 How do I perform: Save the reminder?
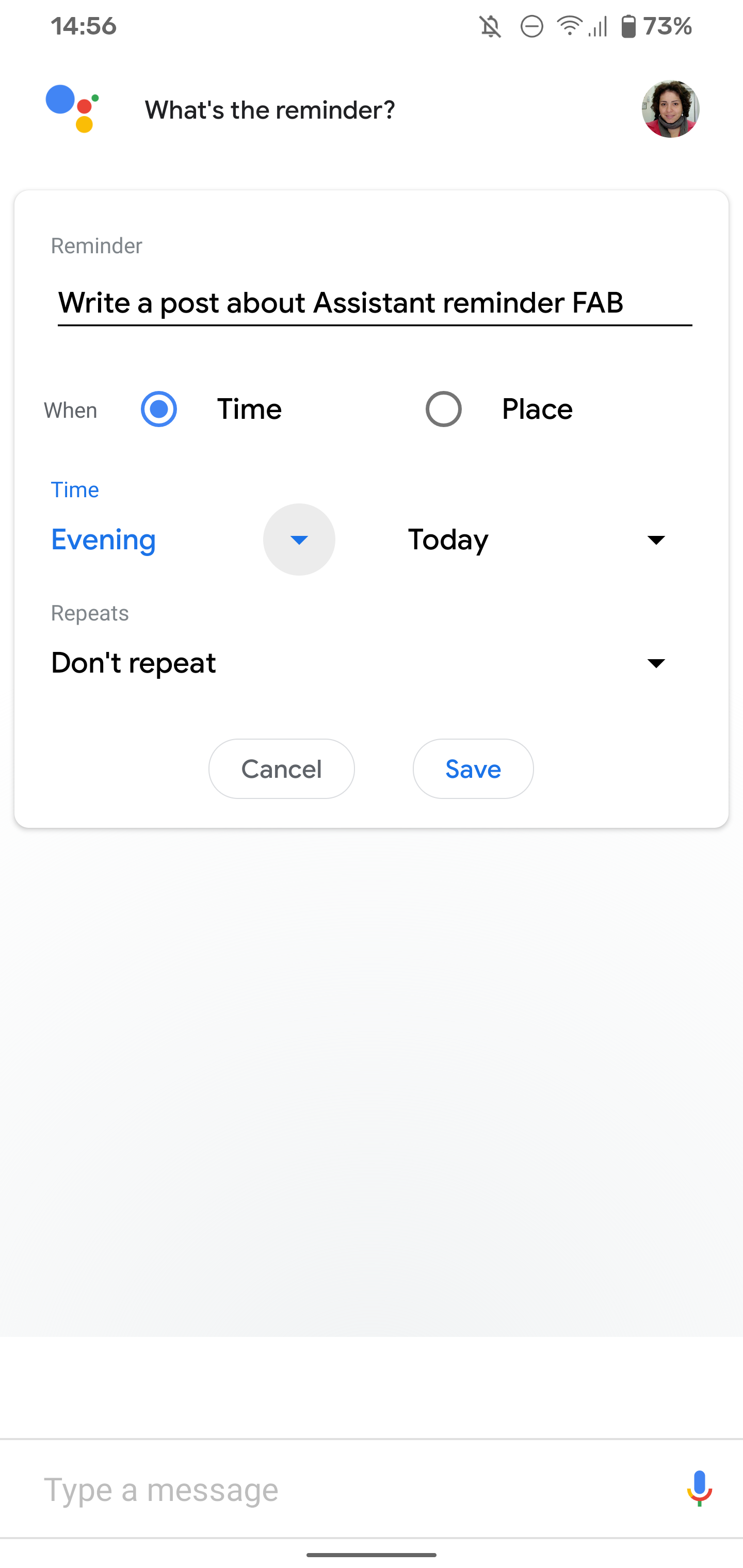pyautogui.click(x=473, y=769)
